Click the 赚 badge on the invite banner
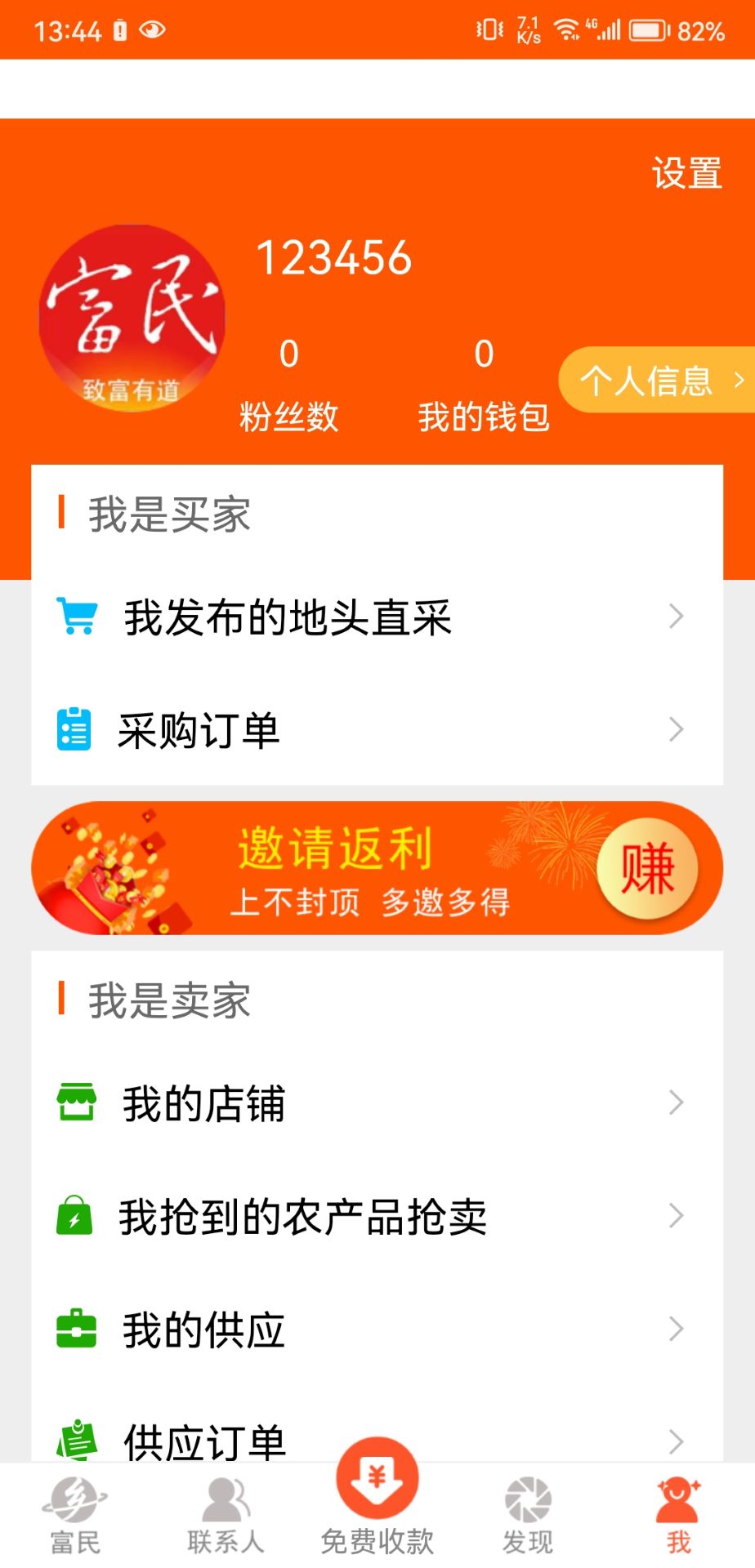 (648, 868)
